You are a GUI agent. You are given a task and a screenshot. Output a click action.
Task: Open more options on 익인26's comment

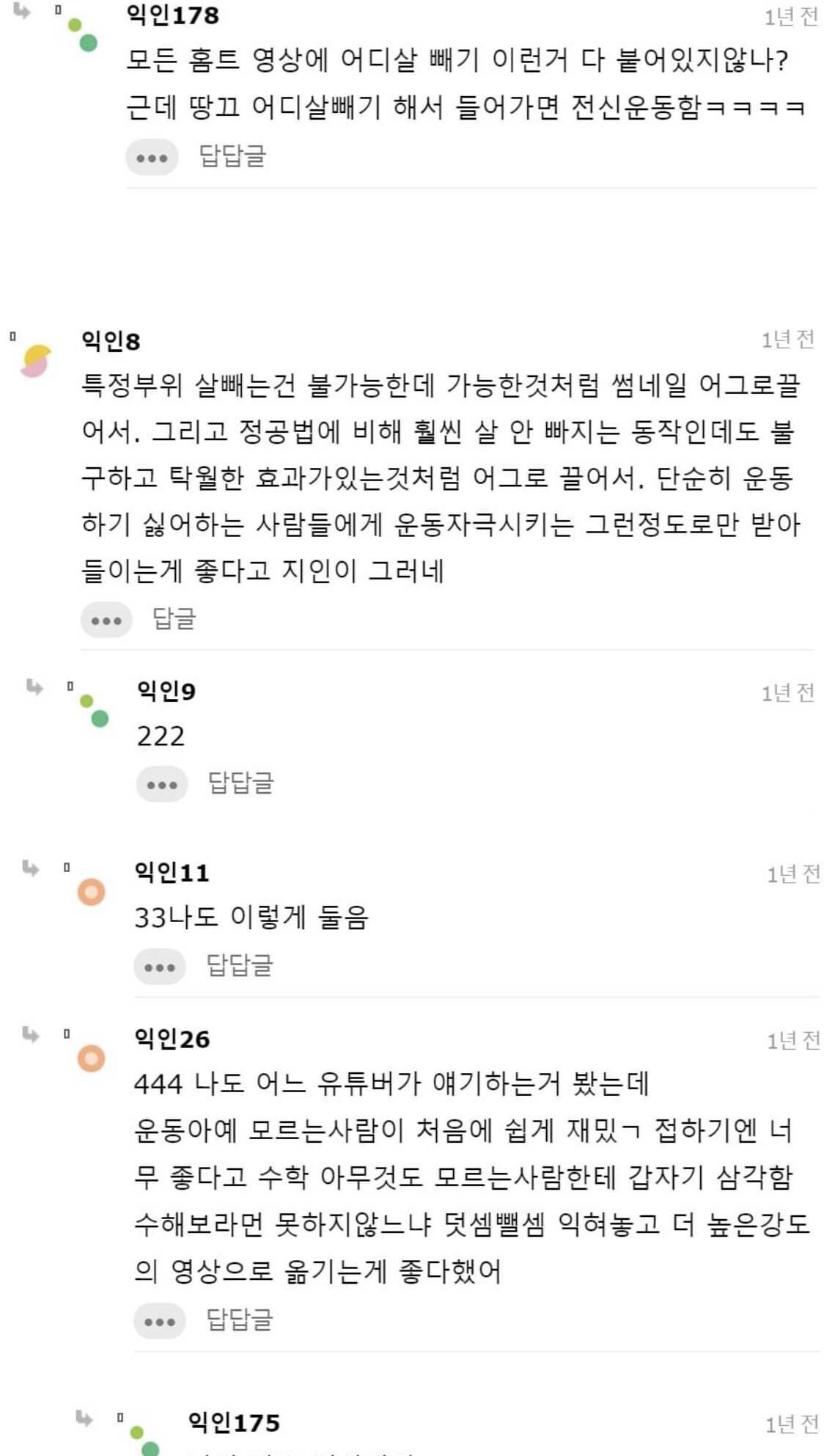click(160, 1322)
